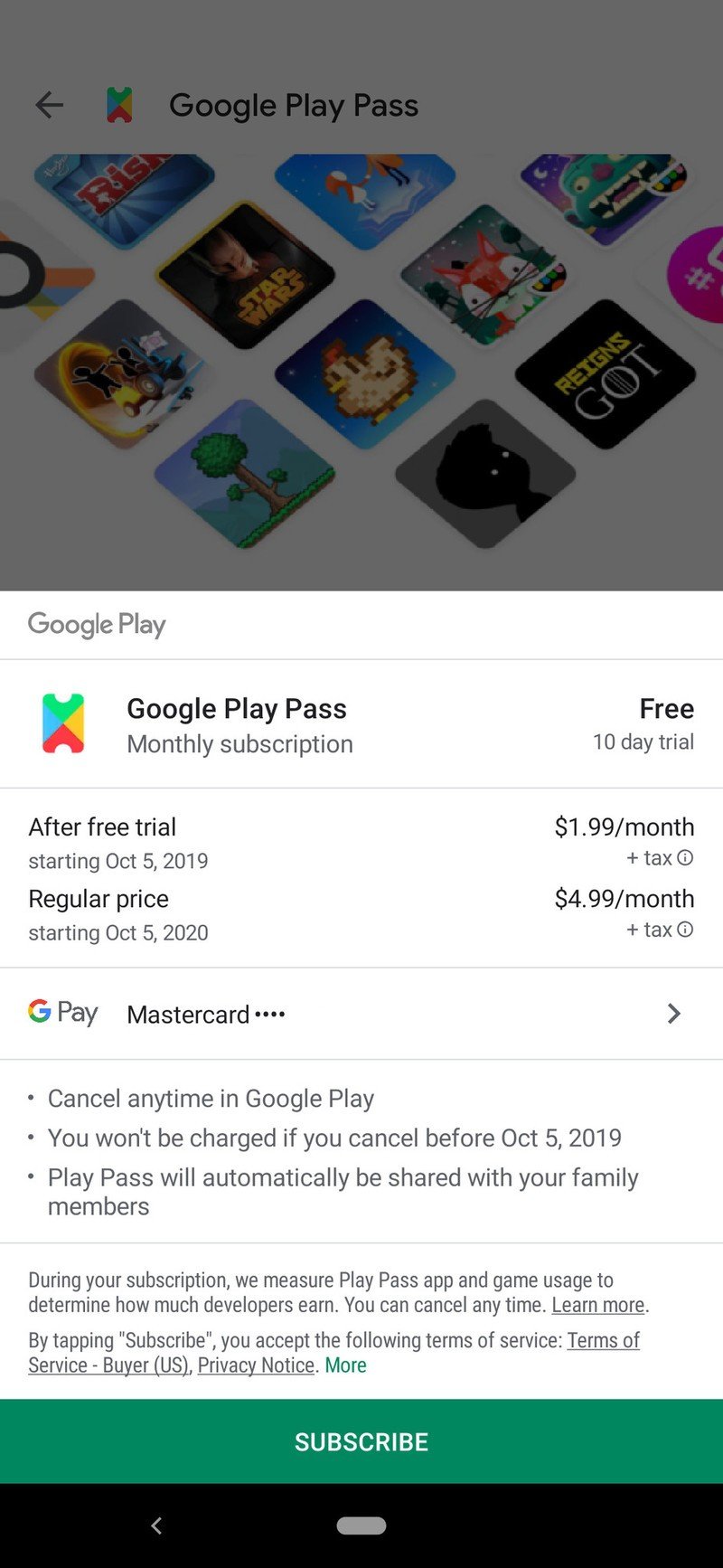The image size is (723, 1568).
Task: Show tax info for $1.99/month price
Action: point(685,857)
